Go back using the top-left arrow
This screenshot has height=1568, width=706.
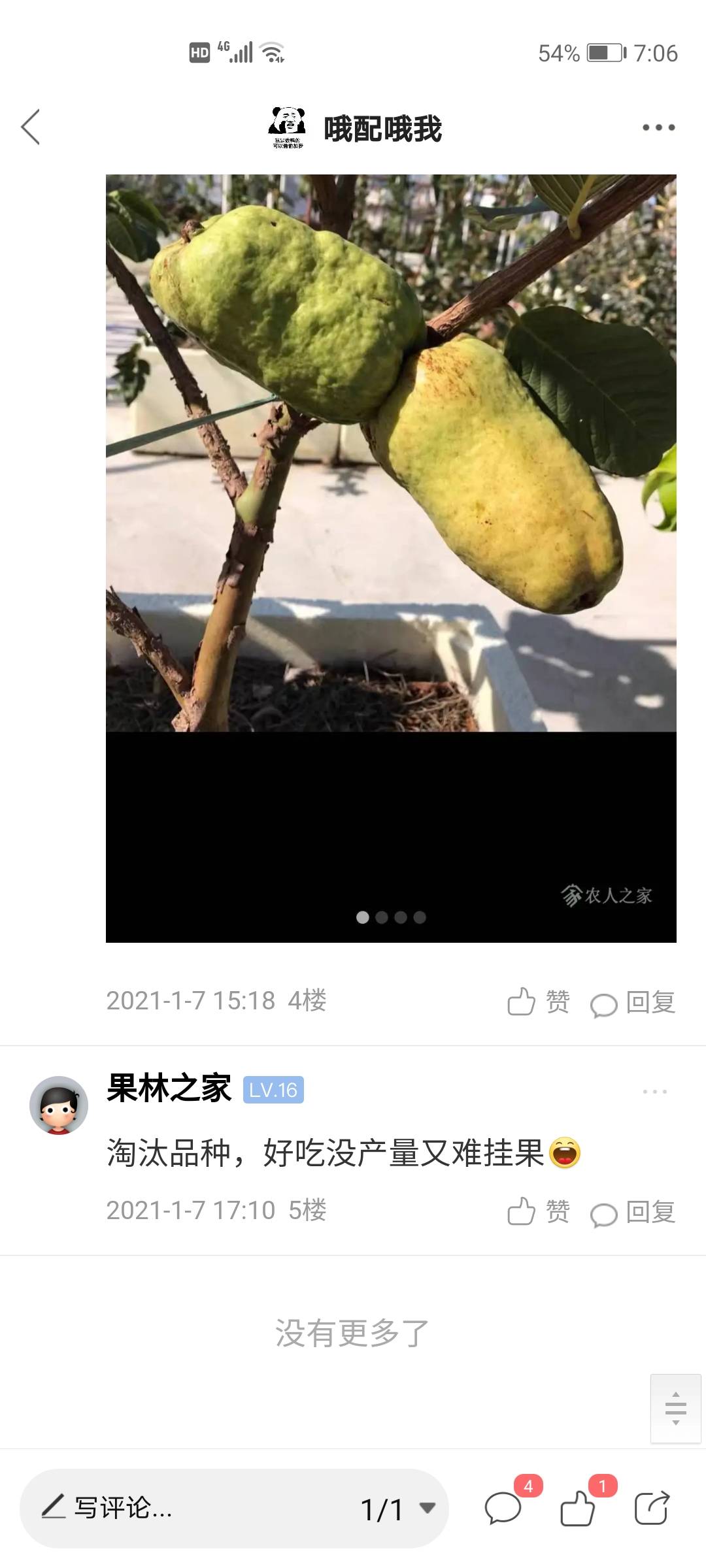[x=30, y=127]
